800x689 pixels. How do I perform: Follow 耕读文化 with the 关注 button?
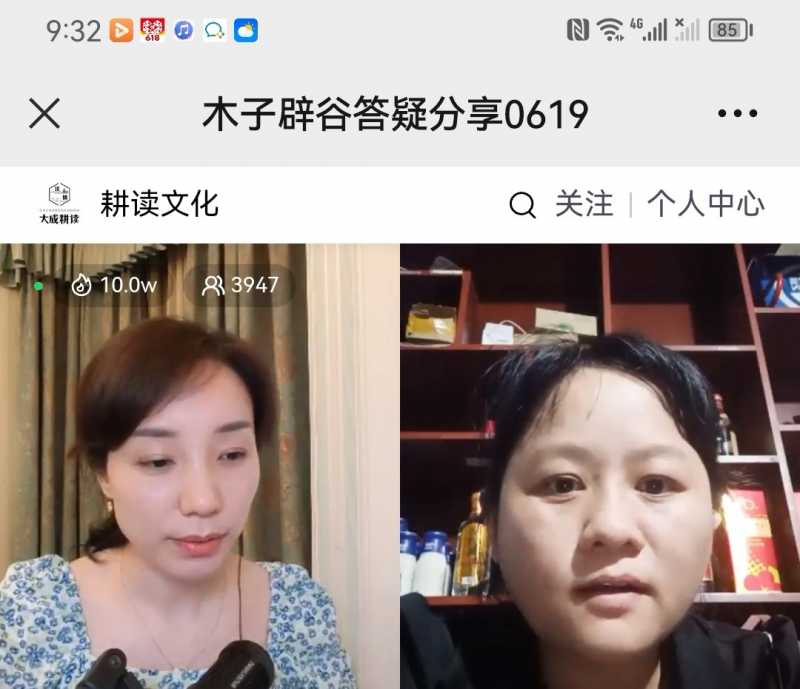point(584,204)
